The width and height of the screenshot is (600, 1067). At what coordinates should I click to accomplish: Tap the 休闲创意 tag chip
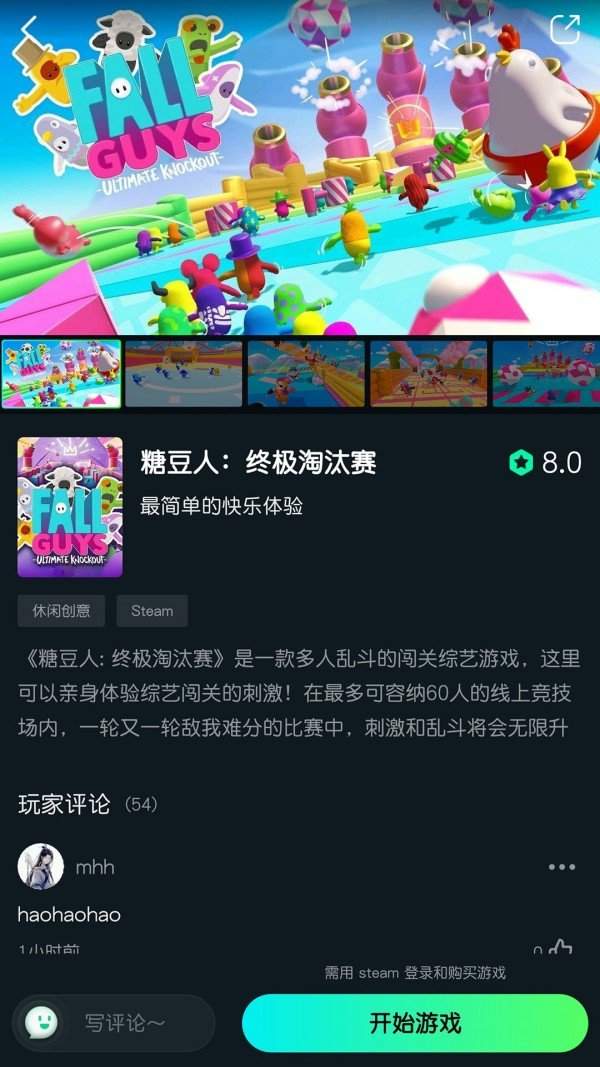pyautogui.click(x=61, y=610)
